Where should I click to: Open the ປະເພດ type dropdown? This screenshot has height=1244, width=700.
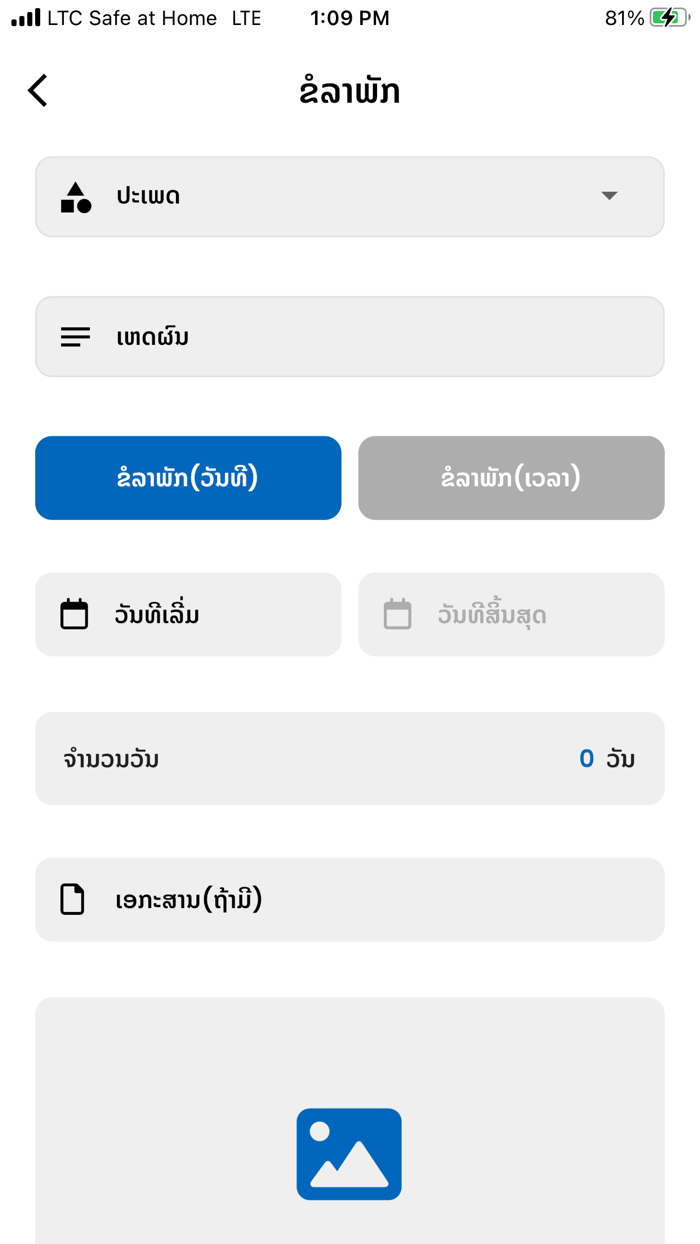point(350,197)
